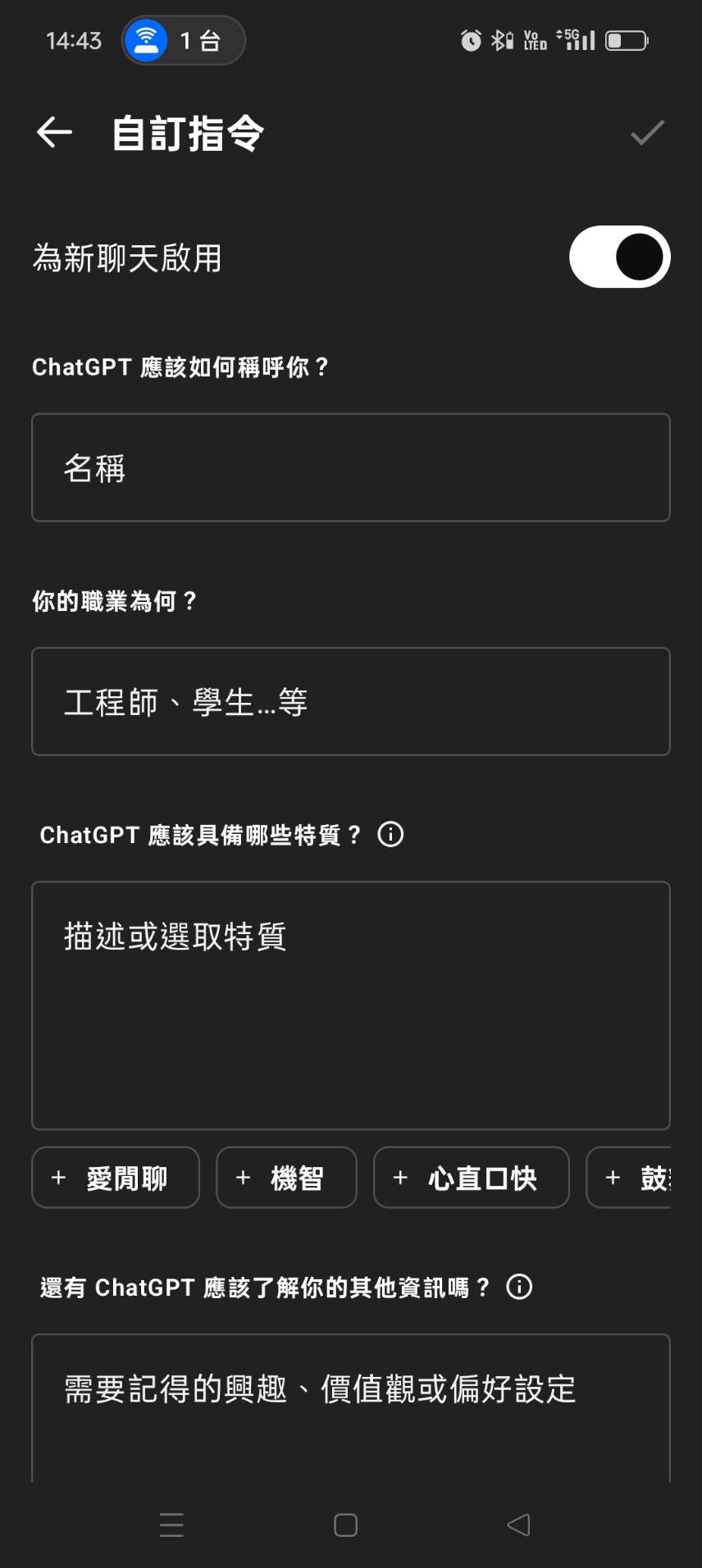Enter occupation in 工程師、學生 field

[351, 701]
